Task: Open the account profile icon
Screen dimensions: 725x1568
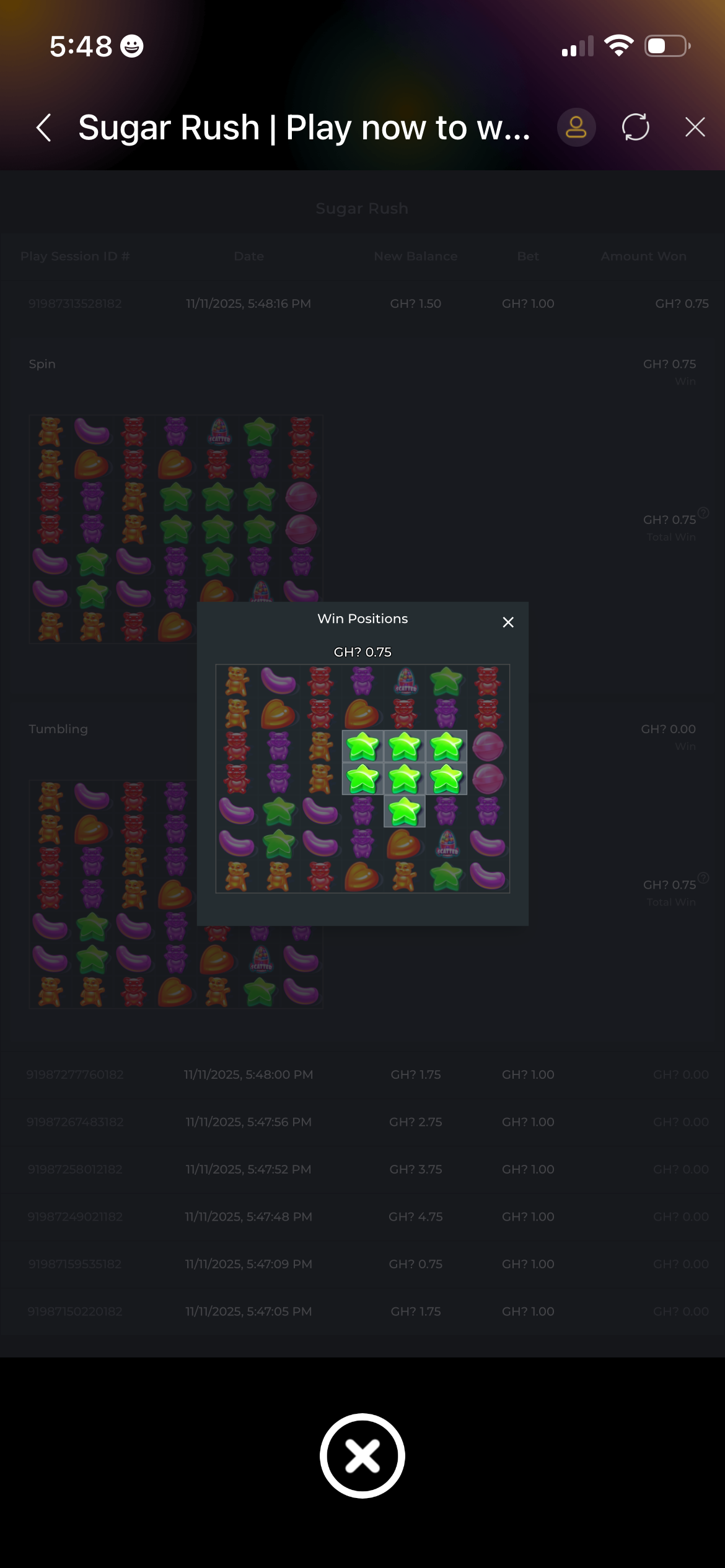Action: [576, 128]
